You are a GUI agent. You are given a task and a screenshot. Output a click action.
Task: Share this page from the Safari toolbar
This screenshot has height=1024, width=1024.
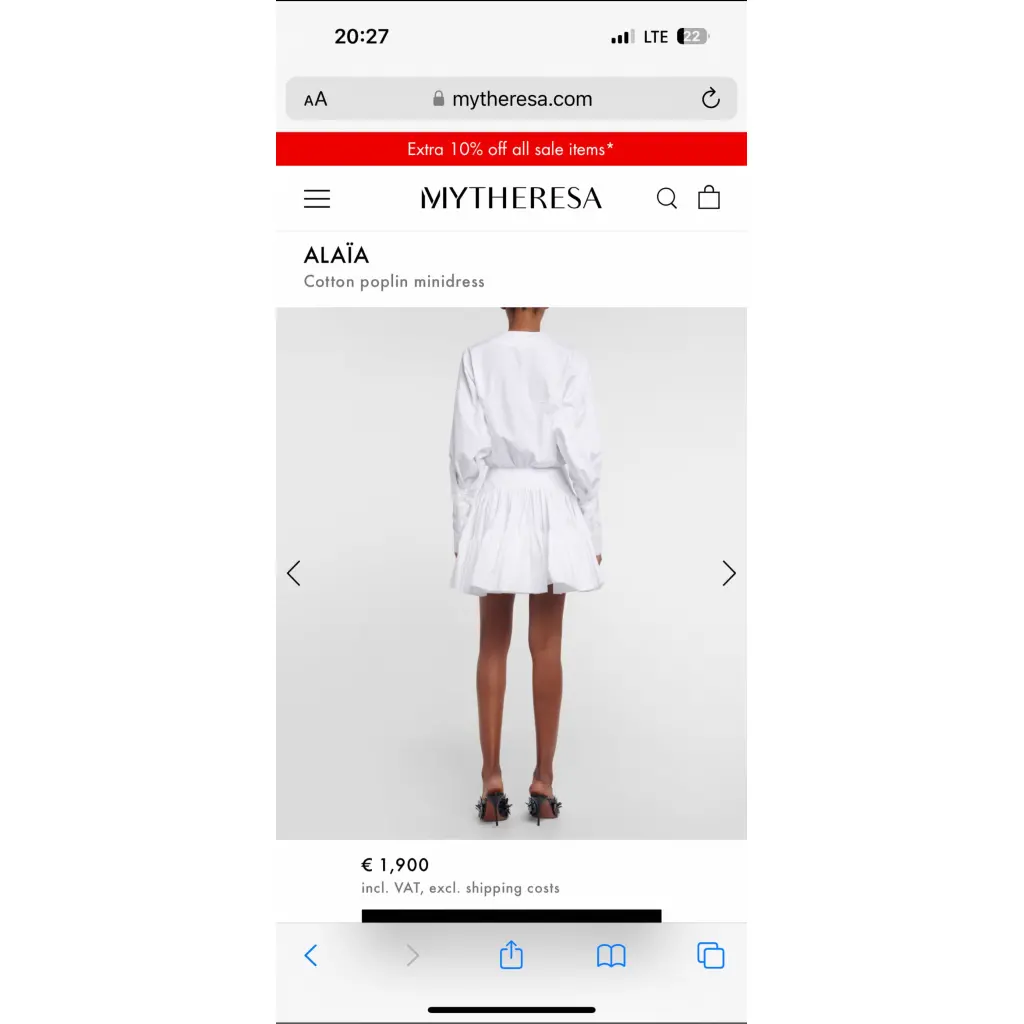(511, 955)
